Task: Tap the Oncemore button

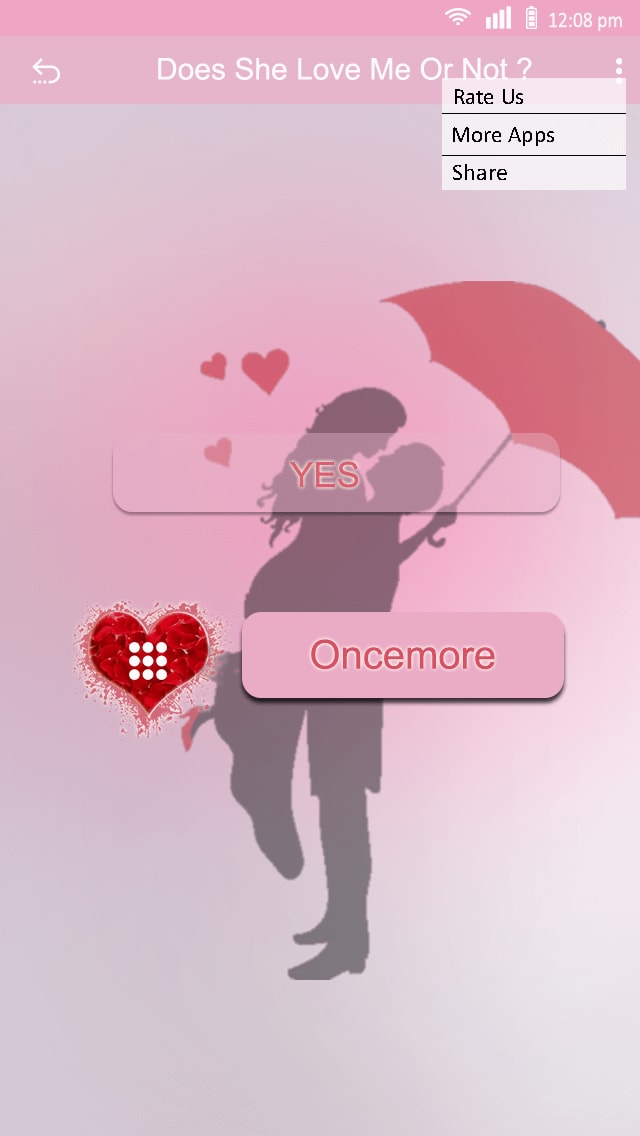Action: (x=403, y=655)
